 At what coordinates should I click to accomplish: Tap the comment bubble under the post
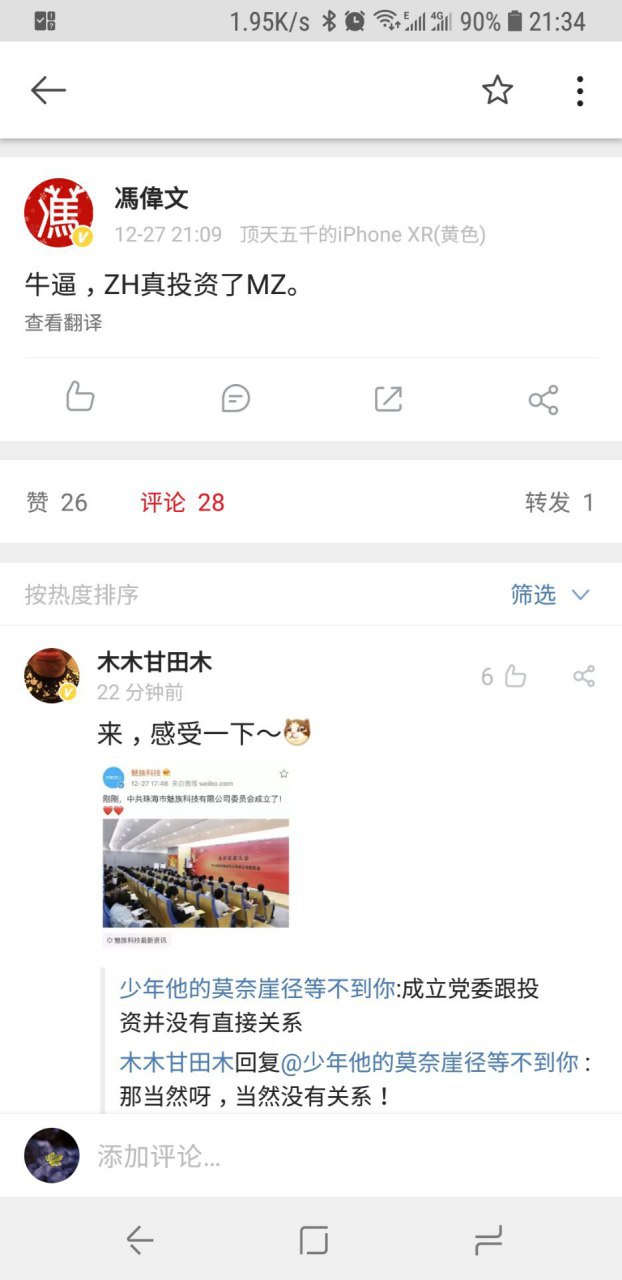click(235, 399)
